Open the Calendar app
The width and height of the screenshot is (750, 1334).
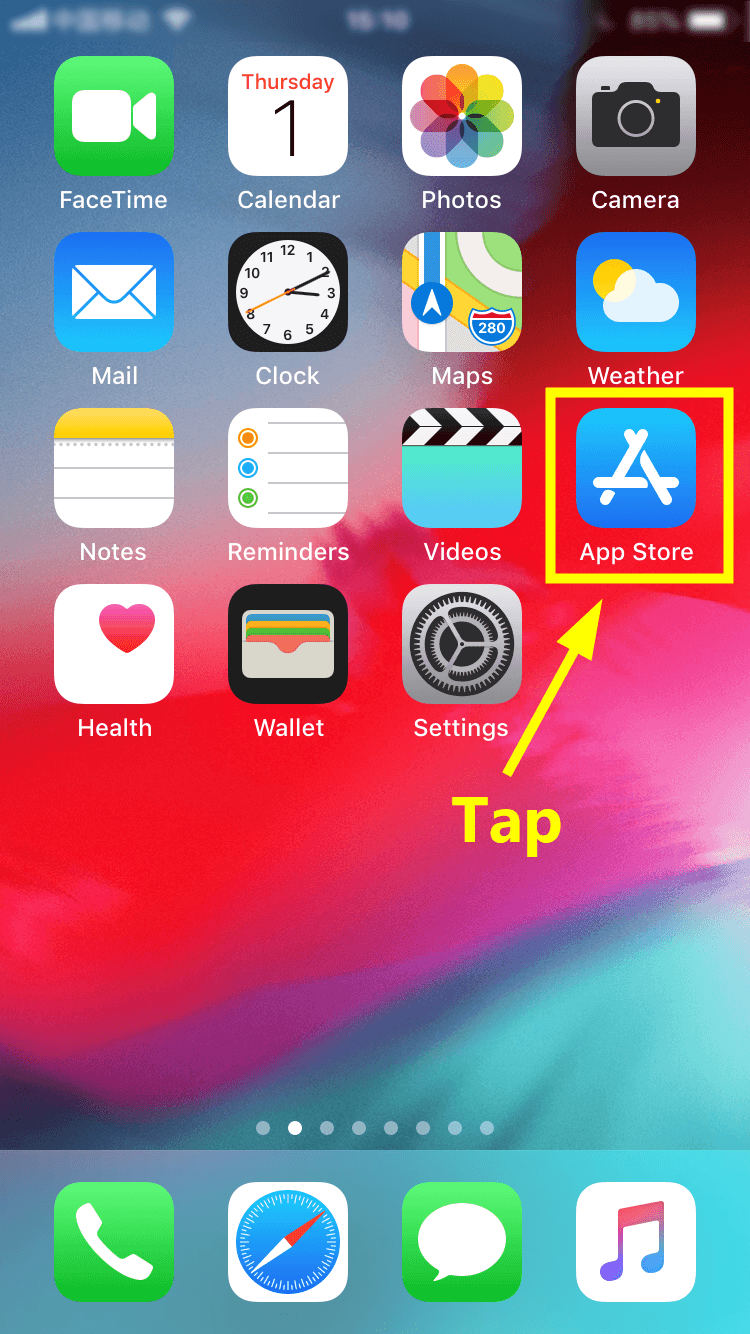coord(288,116)
